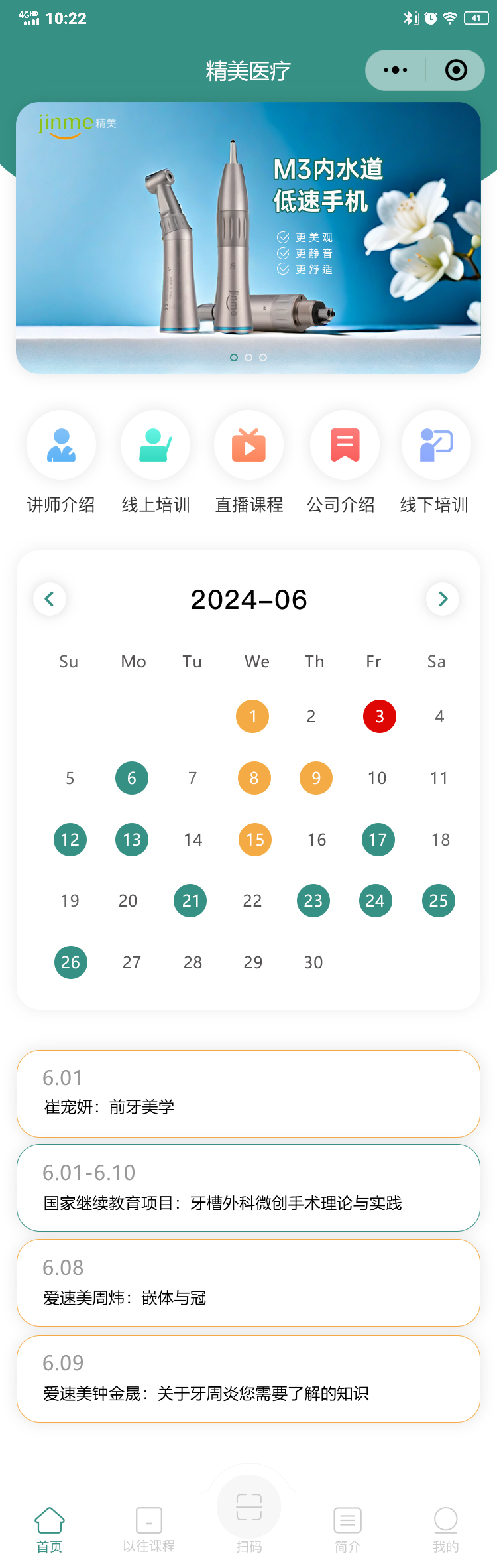
Task: Switch to the 以往课程 tab
Action: pos(148,1530)
